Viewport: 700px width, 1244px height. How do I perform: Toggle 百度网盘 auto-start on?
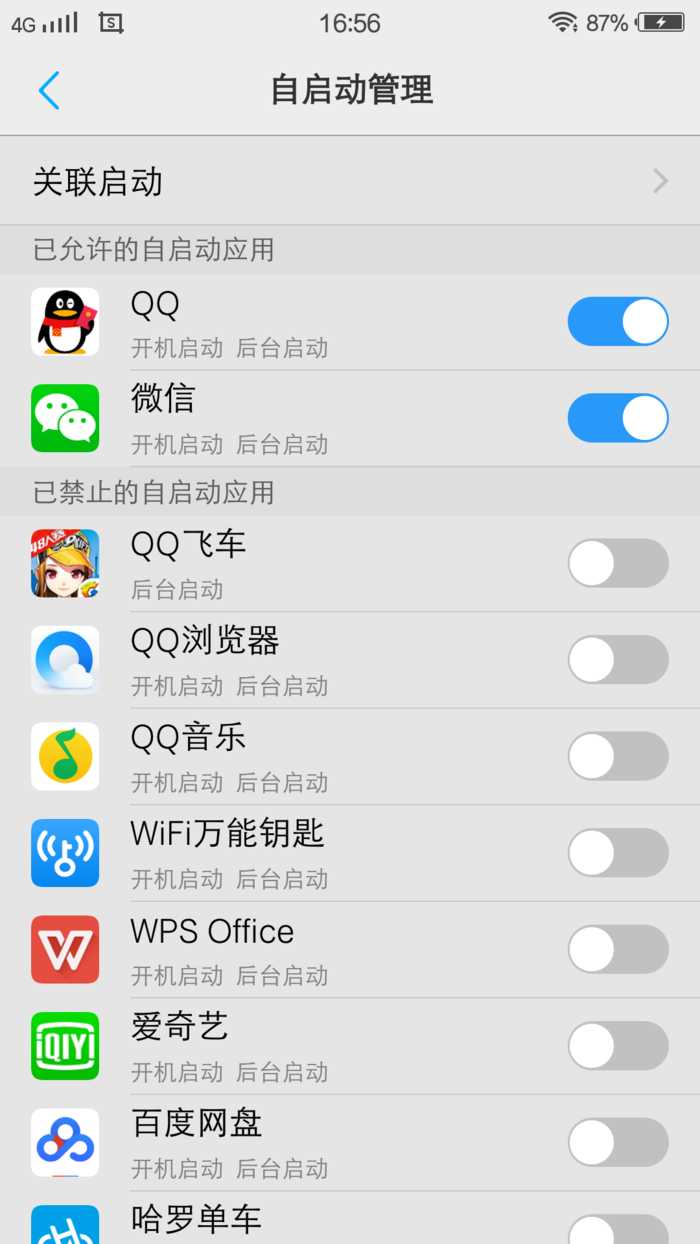(x=618, y=1142)
